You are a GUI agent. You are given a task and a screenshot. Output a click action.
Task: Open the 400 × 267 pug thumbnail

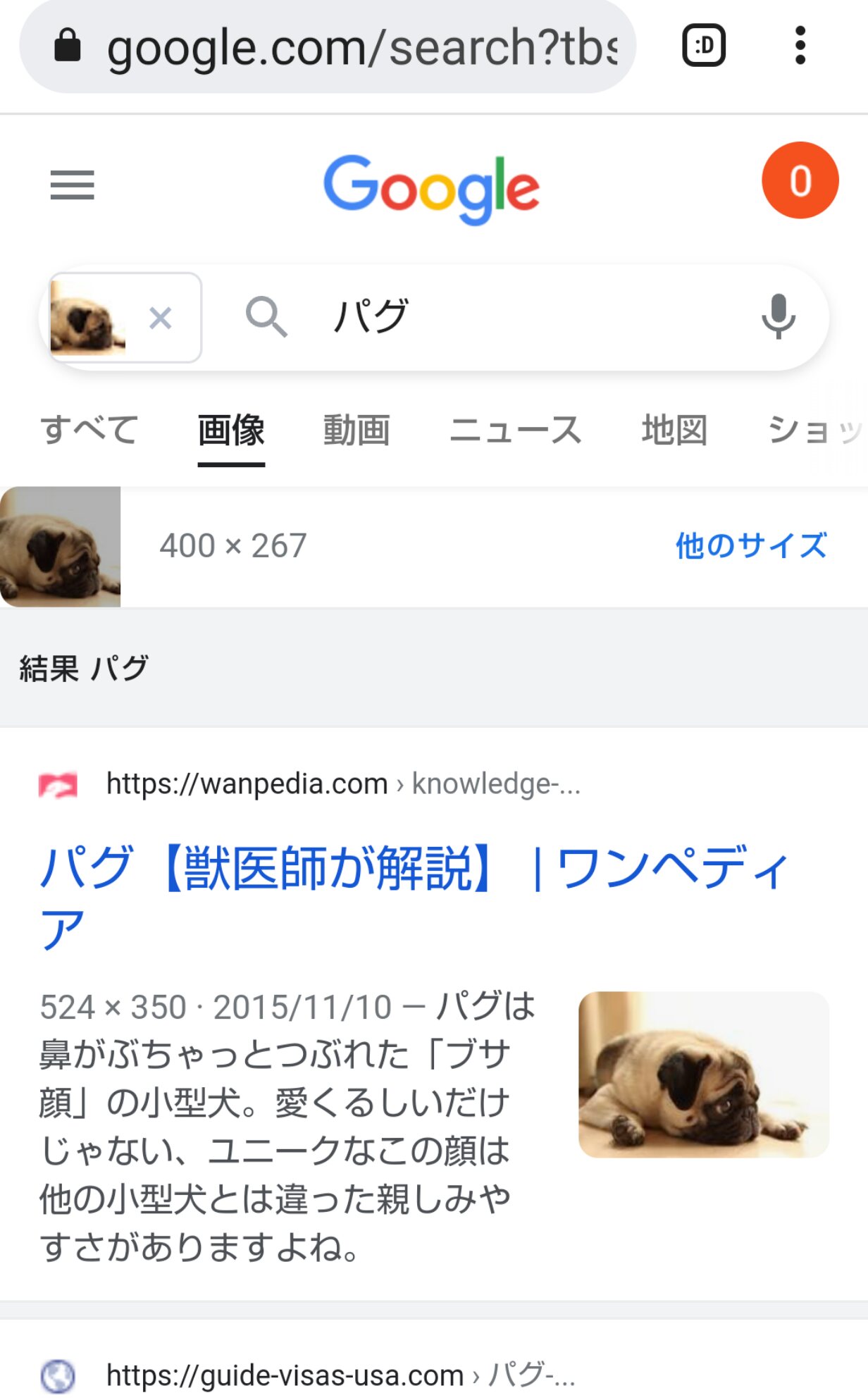point(61,547)
